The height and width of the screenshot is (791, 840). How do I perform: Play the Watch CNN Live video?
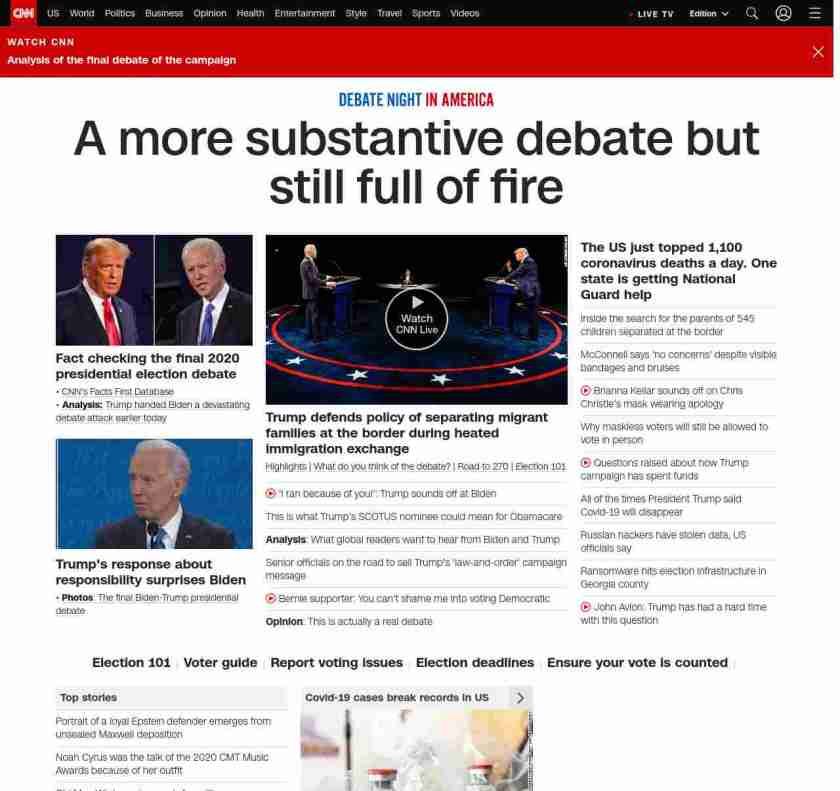click(417, 318)
